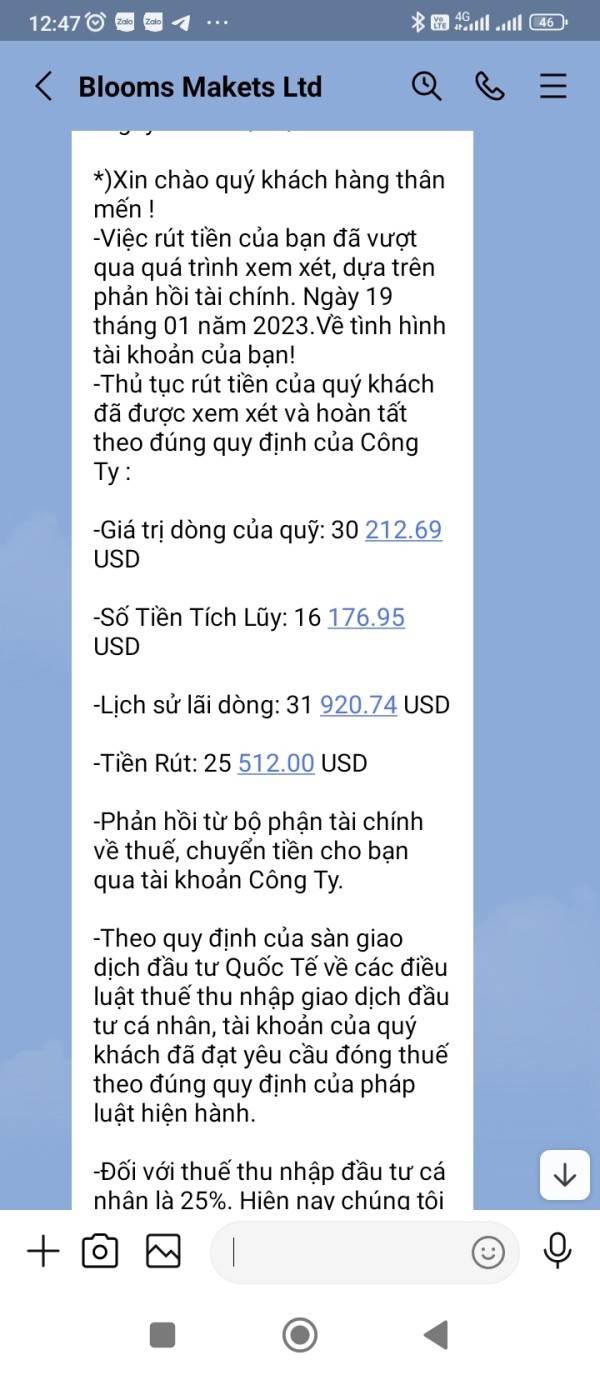Viewport: 600px width, 1375px height.
Task: Go back from the Blooms Makets Ltd chat
Action: click(43, 86)
